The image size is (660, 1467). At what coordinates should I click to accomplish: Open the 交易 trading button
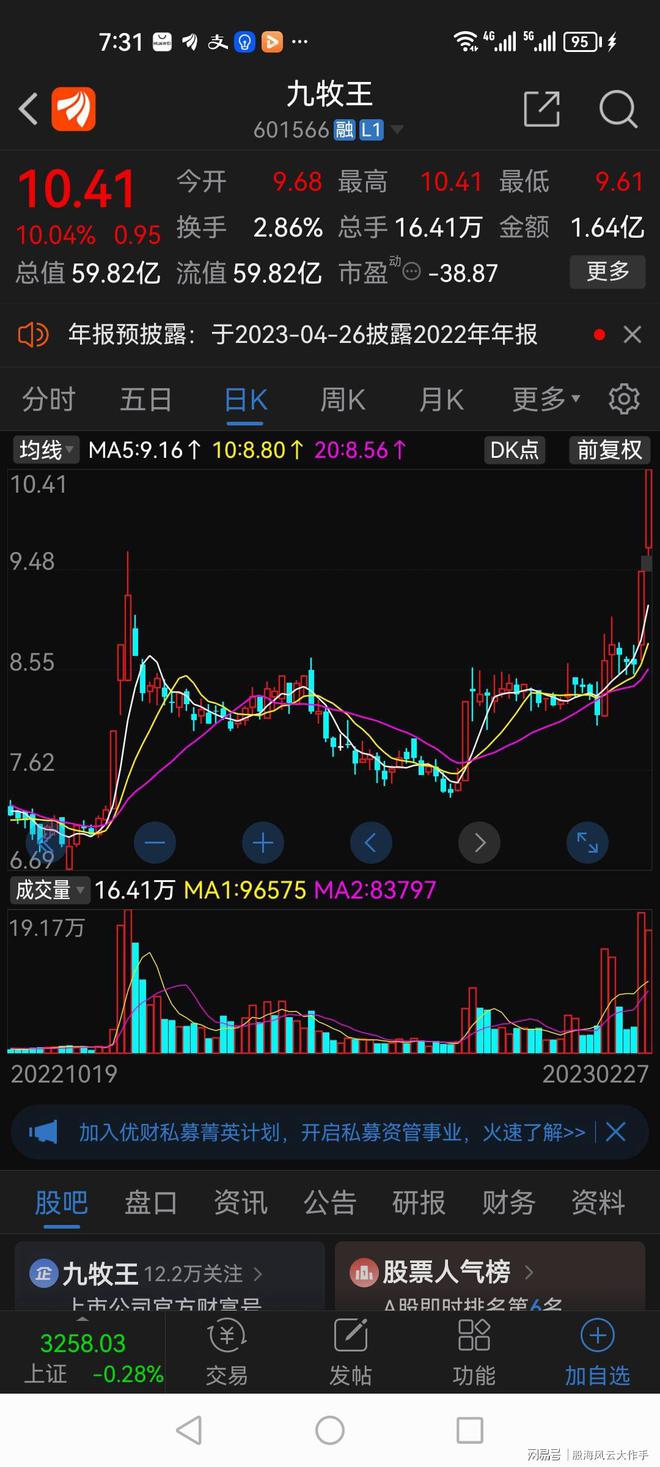coord(226,1353)
